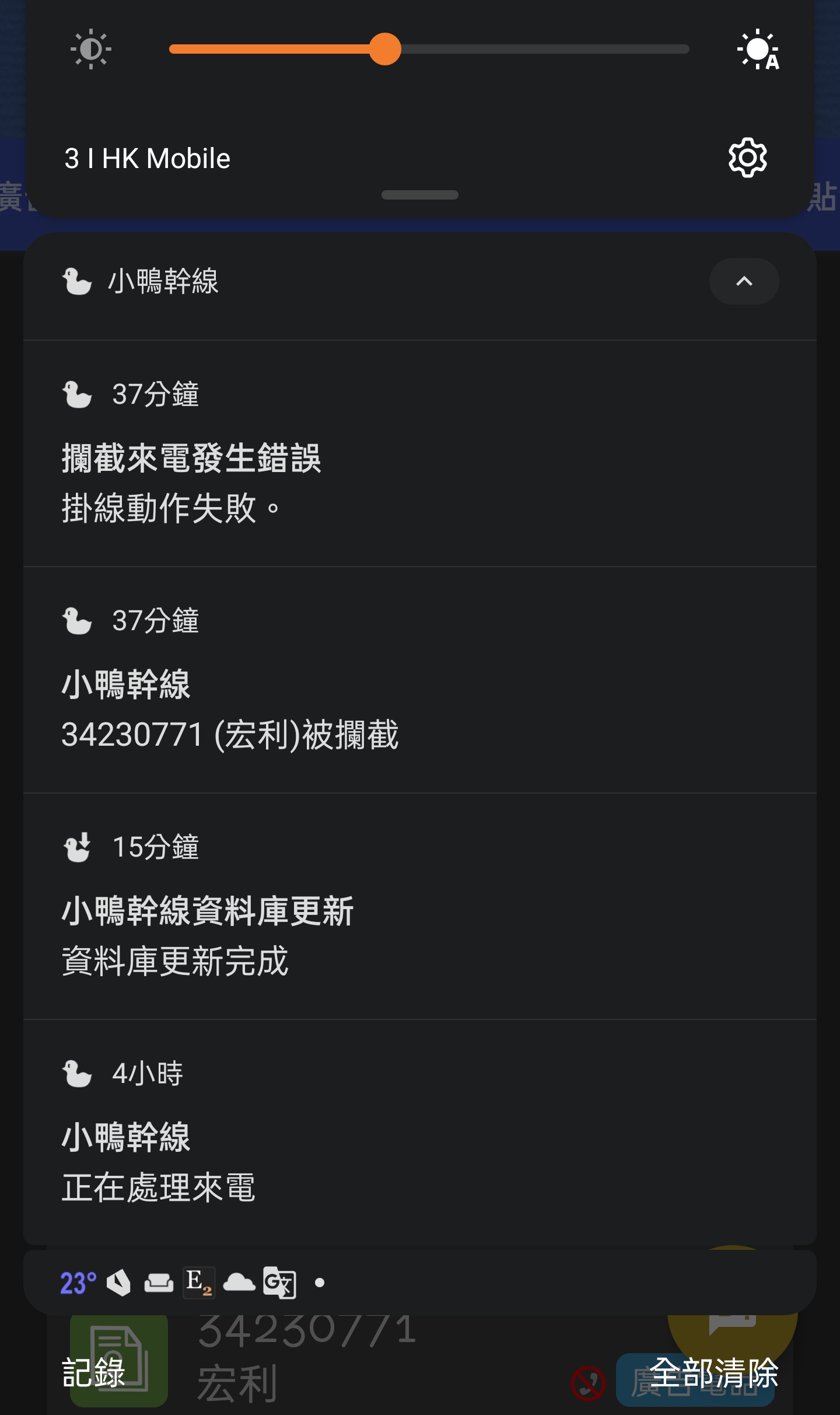
Task: Open notification 記錄 history
Action: (x=93, y=1372)
